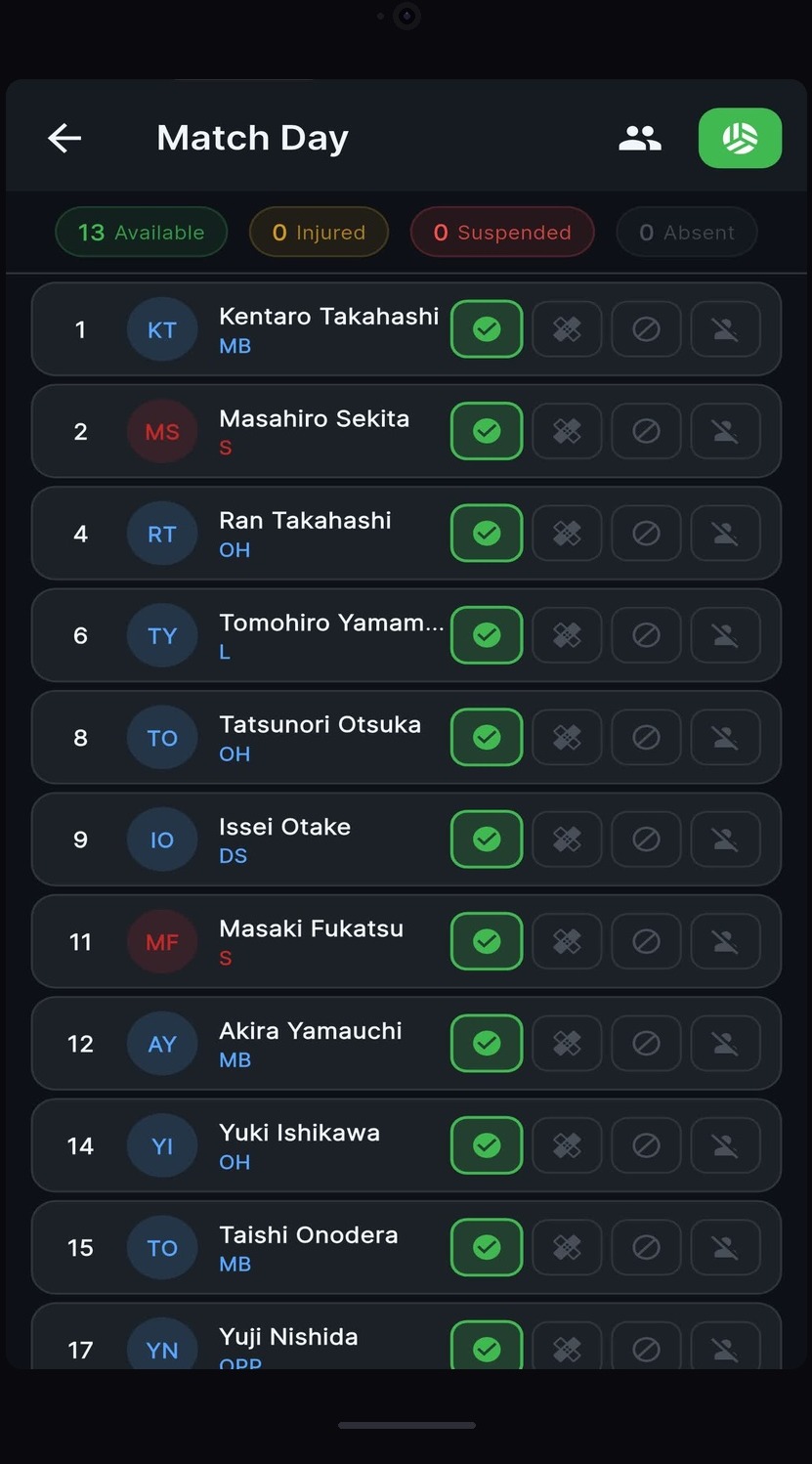Image resolution: width=812 pixels, height=1464 pixels.
Task: Mark Tomohiro Yamamoto as suspended
Action: pos(646,635)
